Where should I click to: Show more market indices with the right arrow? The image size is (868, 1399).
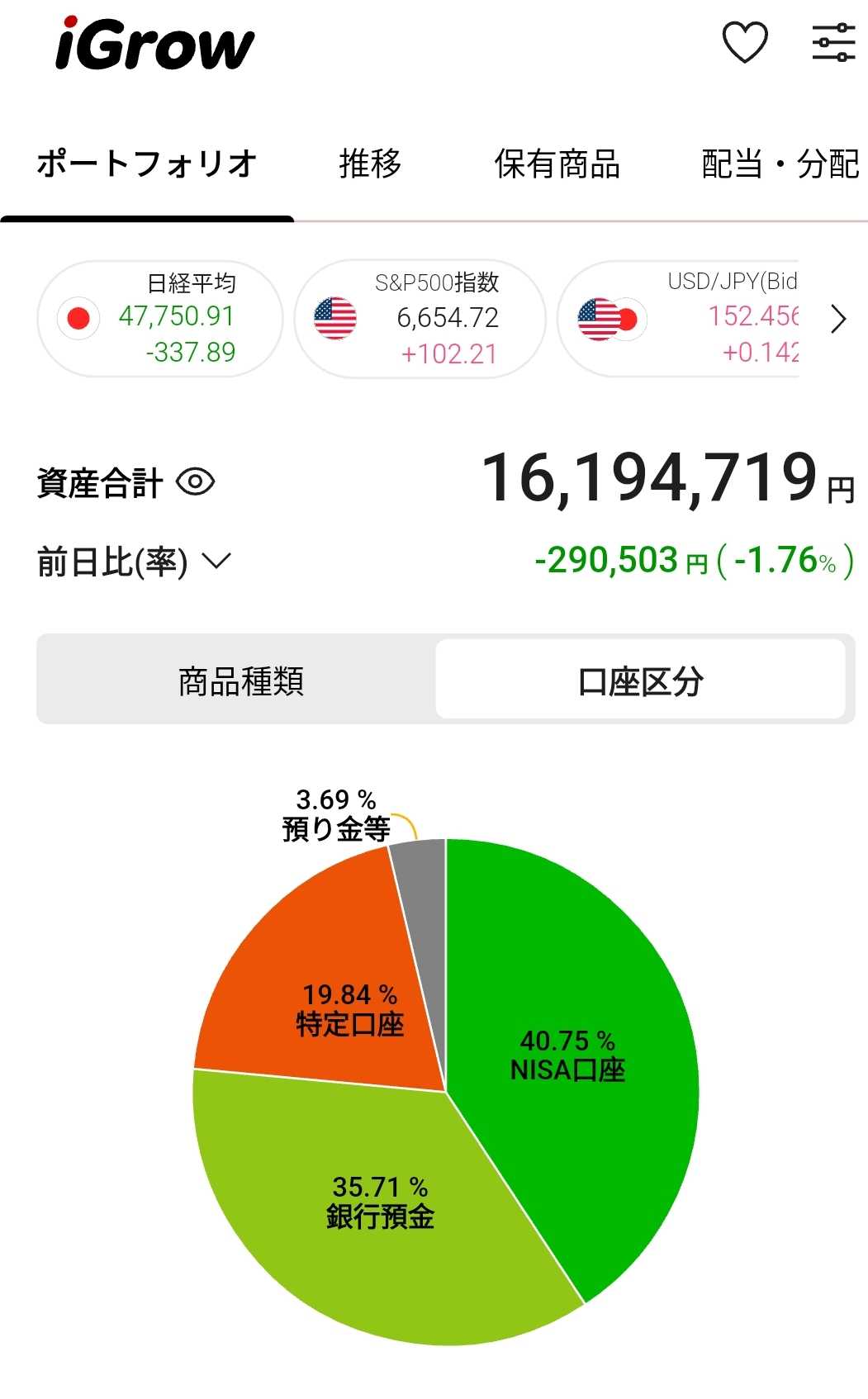click(x=838, y=319)
